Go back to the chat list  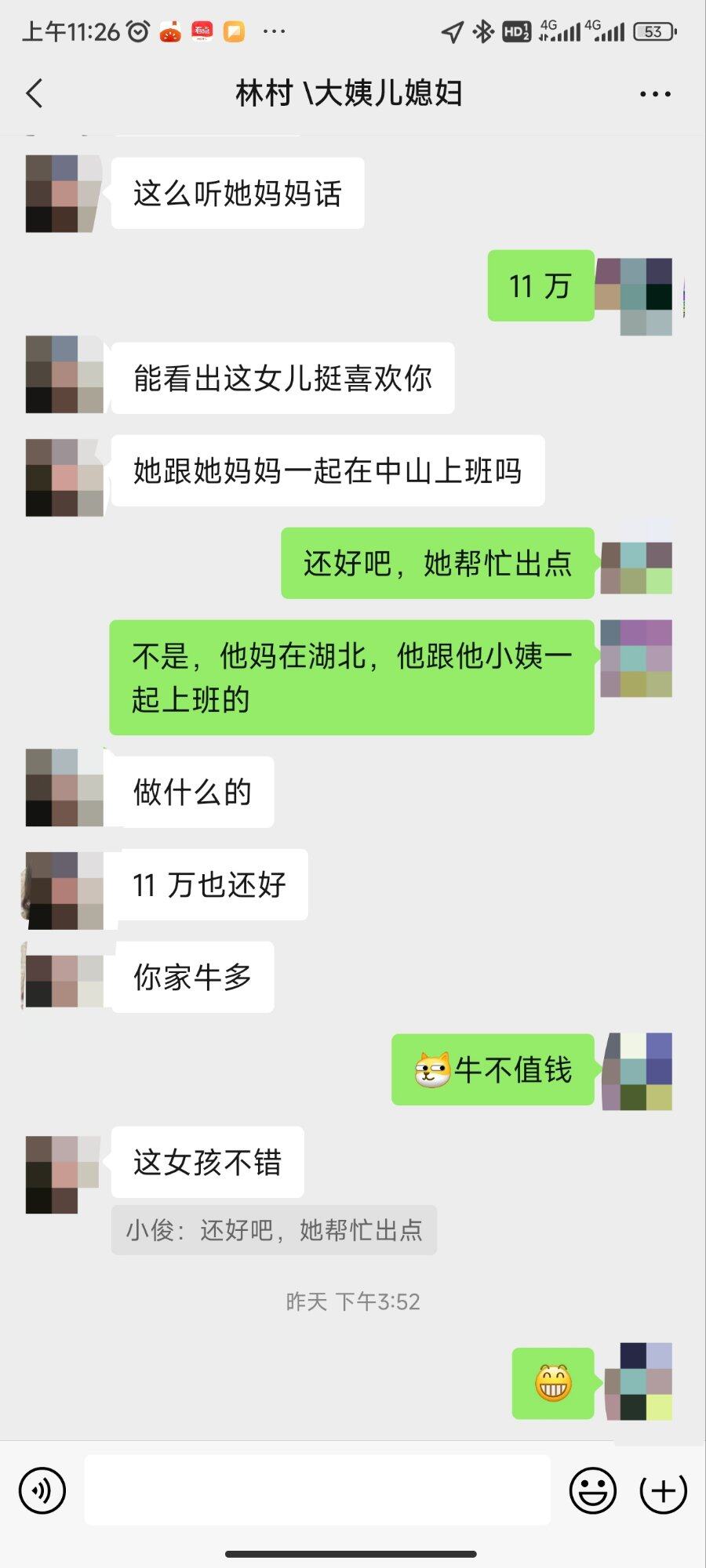35,93
